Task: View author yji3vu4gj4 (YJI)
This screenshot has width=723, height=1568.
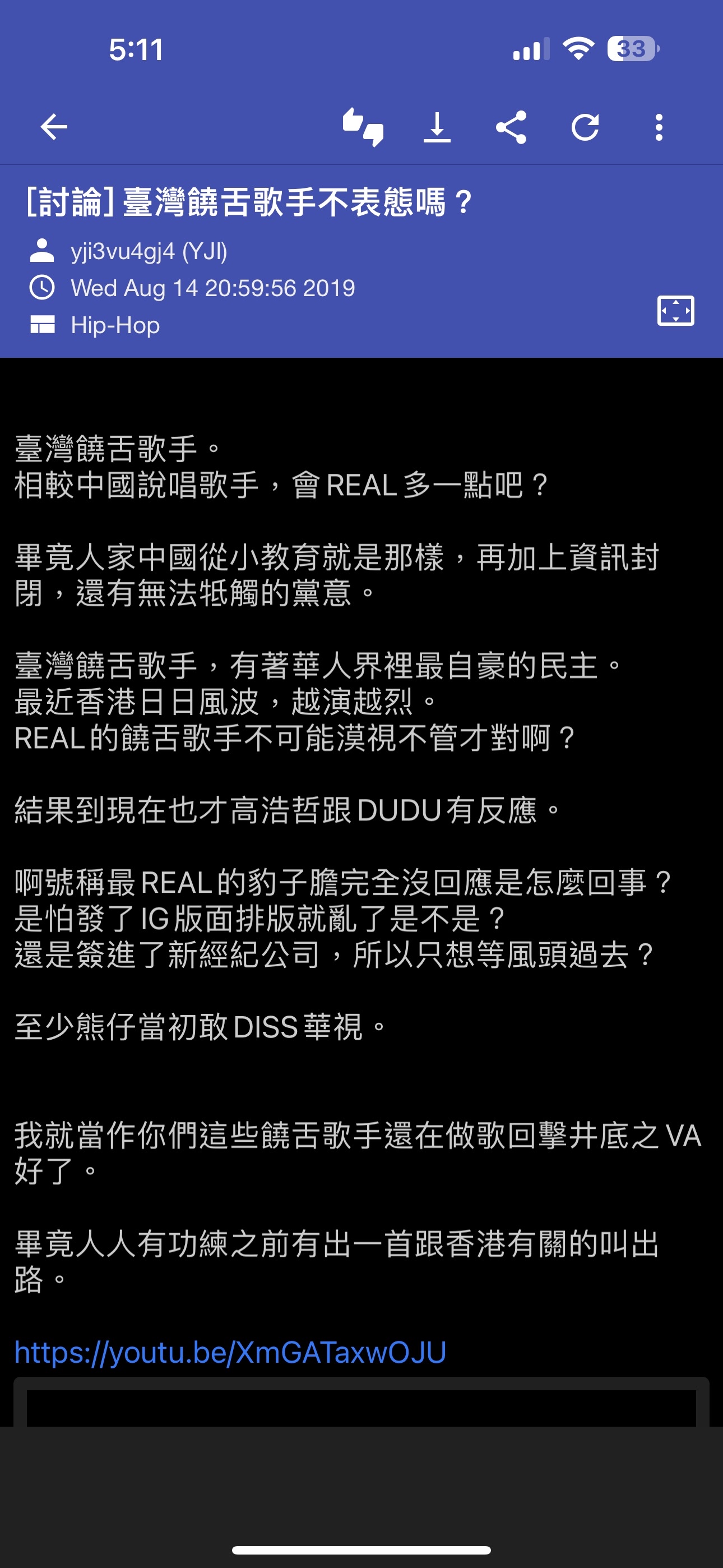Action: click(x=149, y=251)
